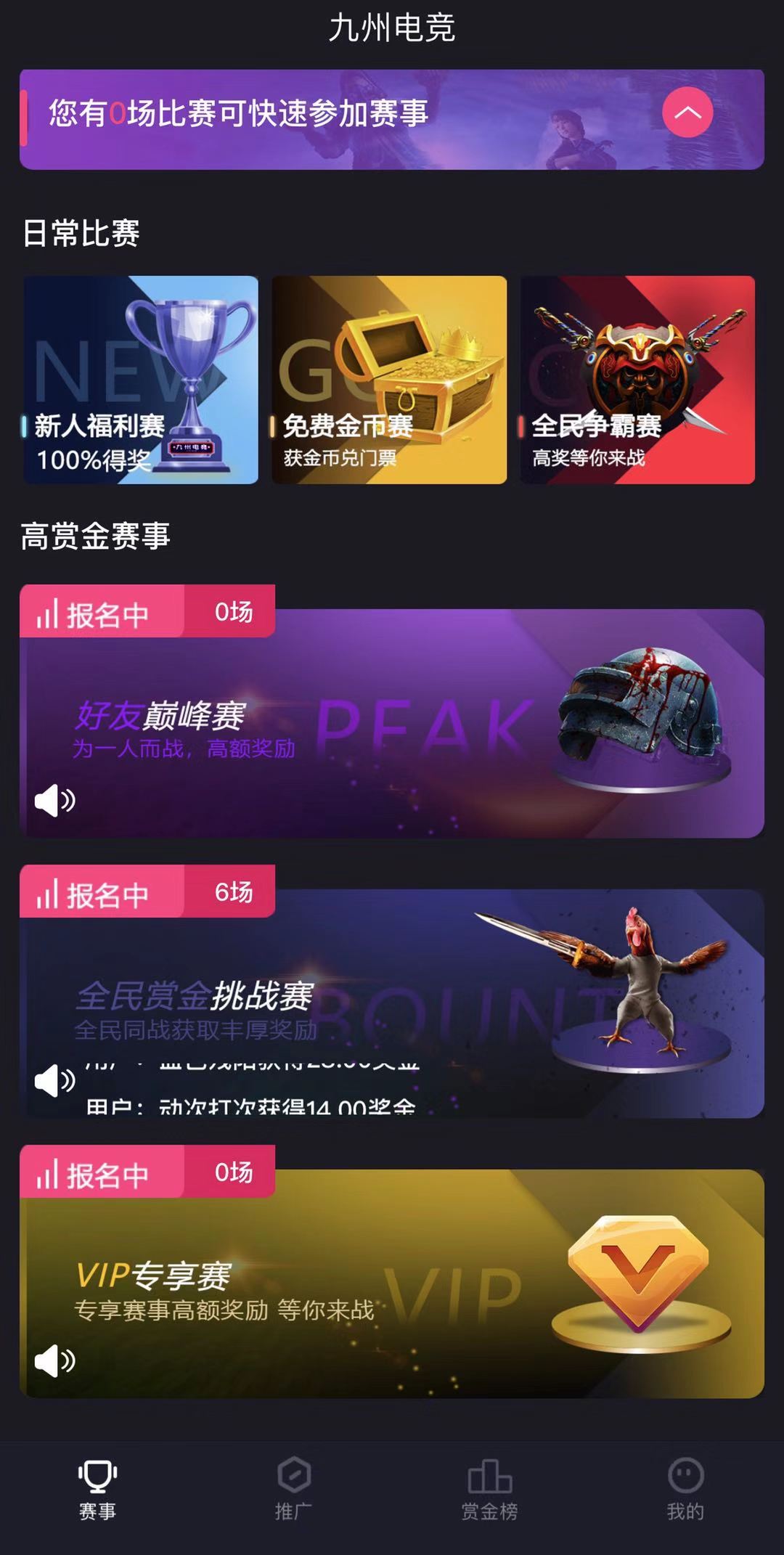Toggle the speaker icon on VIP专享赛
The image size is (784, 1555).
pyautogui.click(x=55, y=1361)
